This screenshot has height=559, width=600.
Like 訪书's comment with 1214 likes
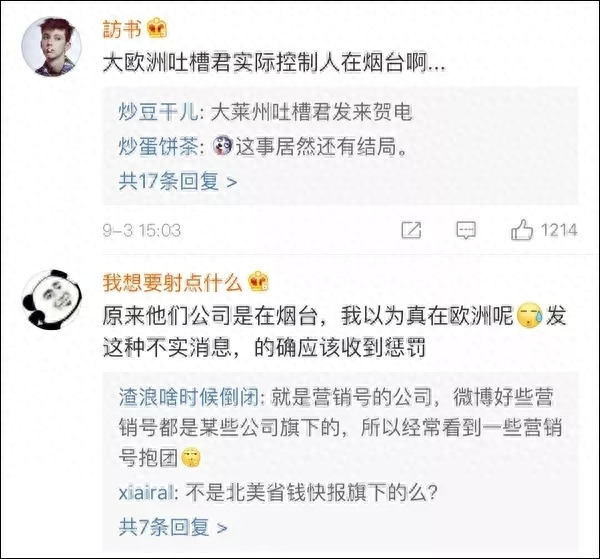tap(521, 231)
